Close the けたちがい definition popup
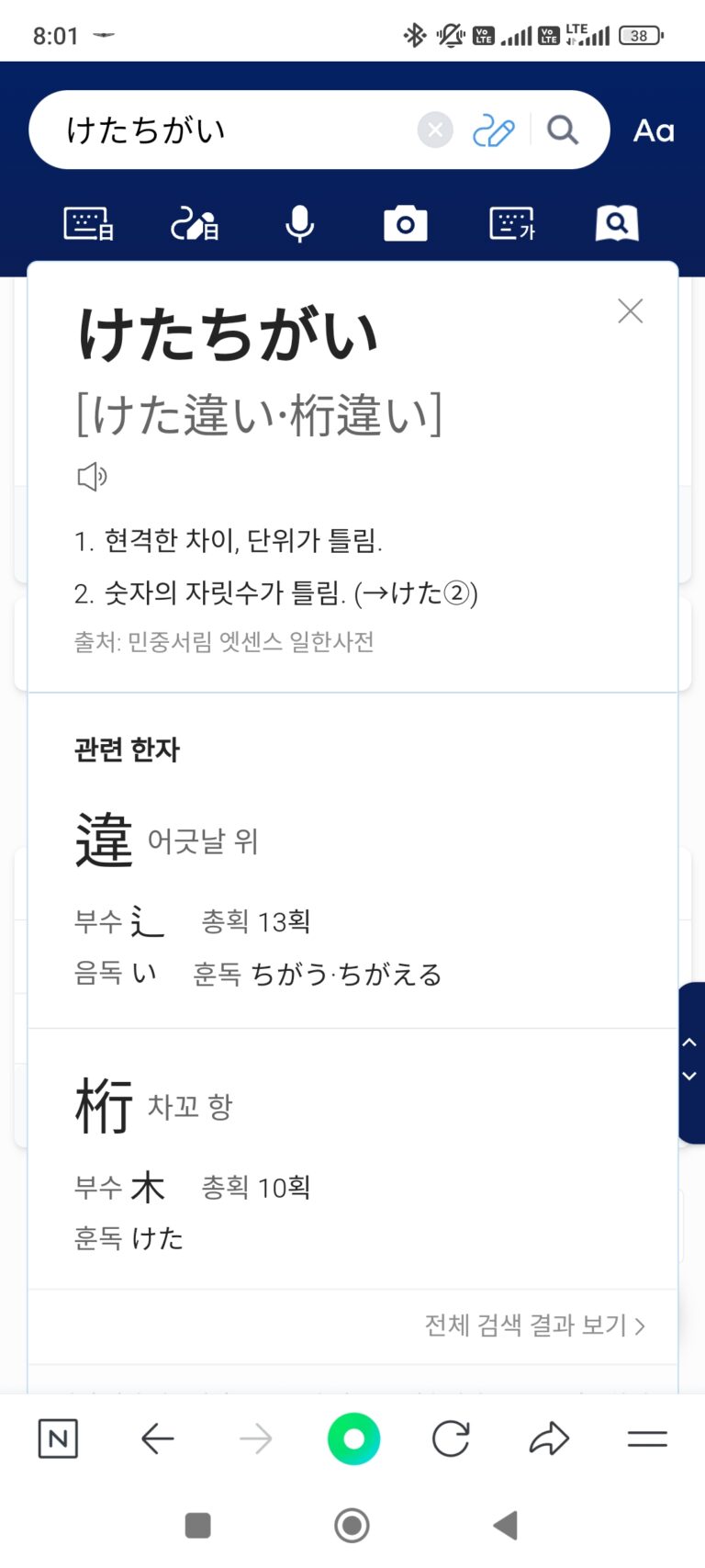The image size is (705, 1568). pos(630,311)
